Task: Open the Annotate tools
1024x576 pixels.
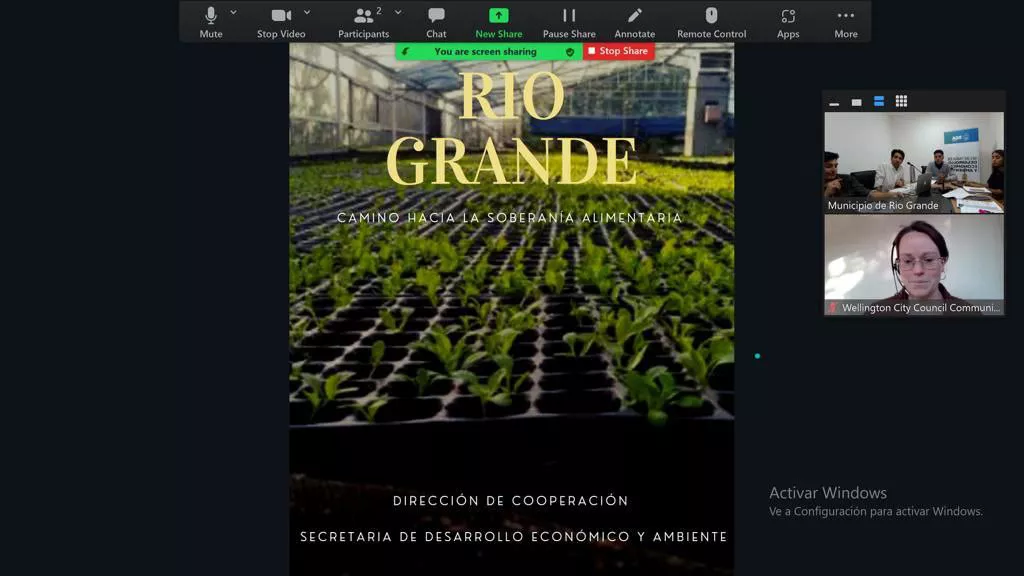Action: (x=634, y=21)
